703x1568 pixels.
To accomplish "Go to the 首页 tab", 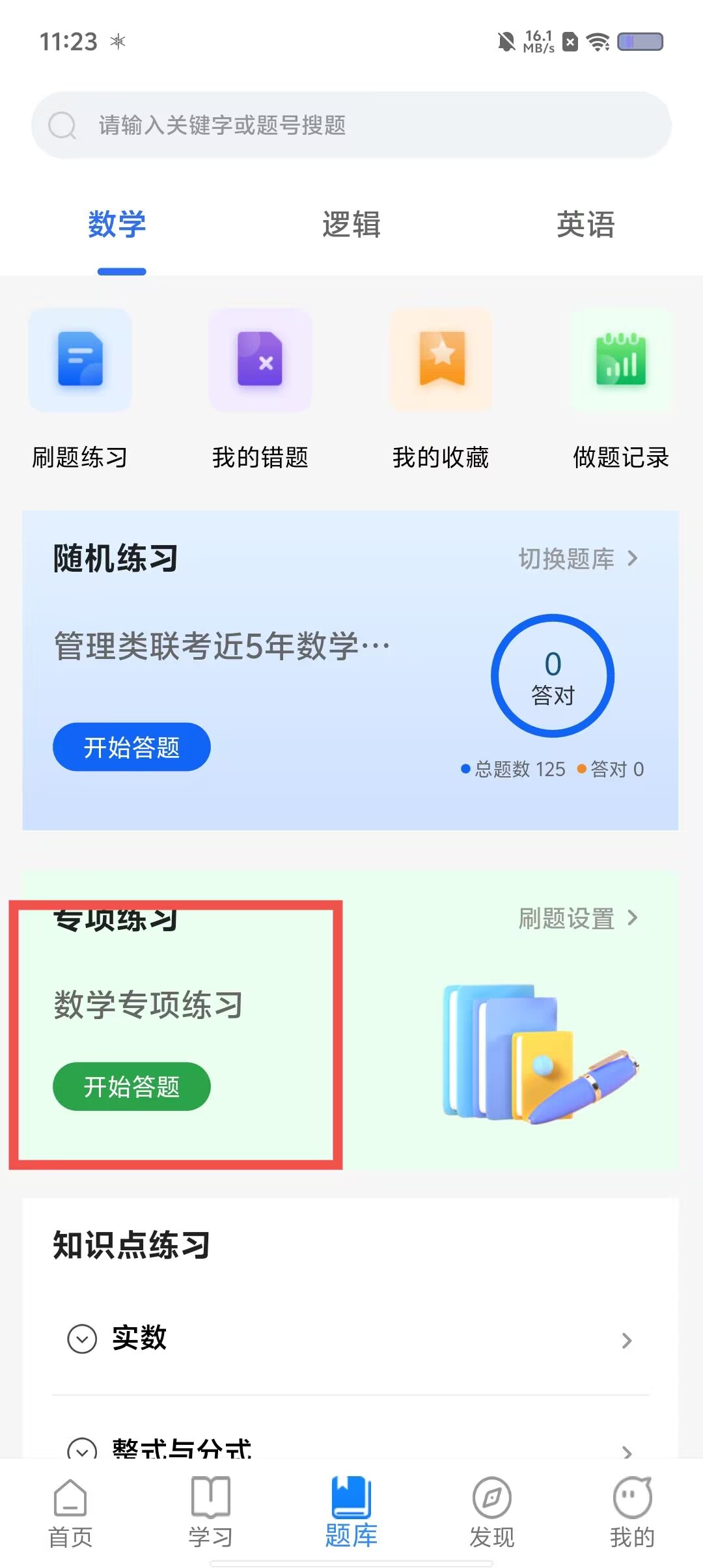I will pyautogui.click(x=70, y=1513).
